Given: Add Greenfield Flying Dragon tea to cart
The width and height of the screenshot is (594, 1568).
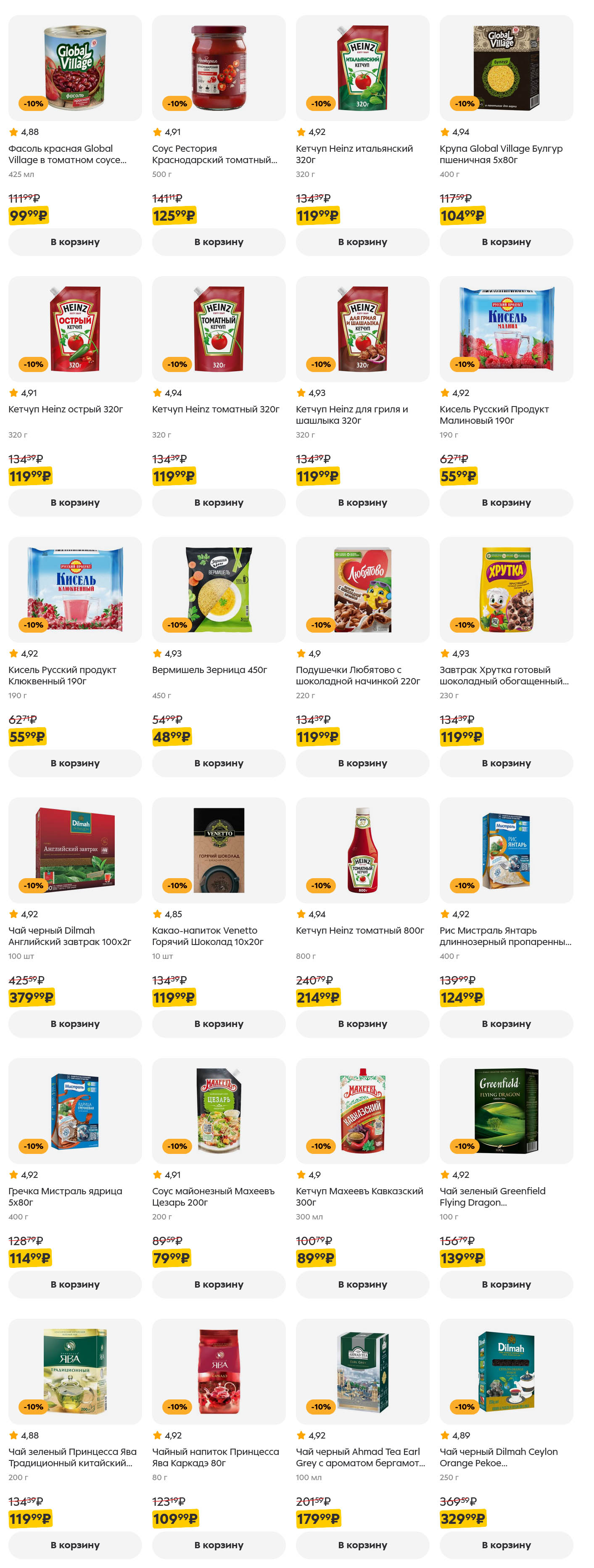Looking at the screenshot, I should click(506, 1284).
